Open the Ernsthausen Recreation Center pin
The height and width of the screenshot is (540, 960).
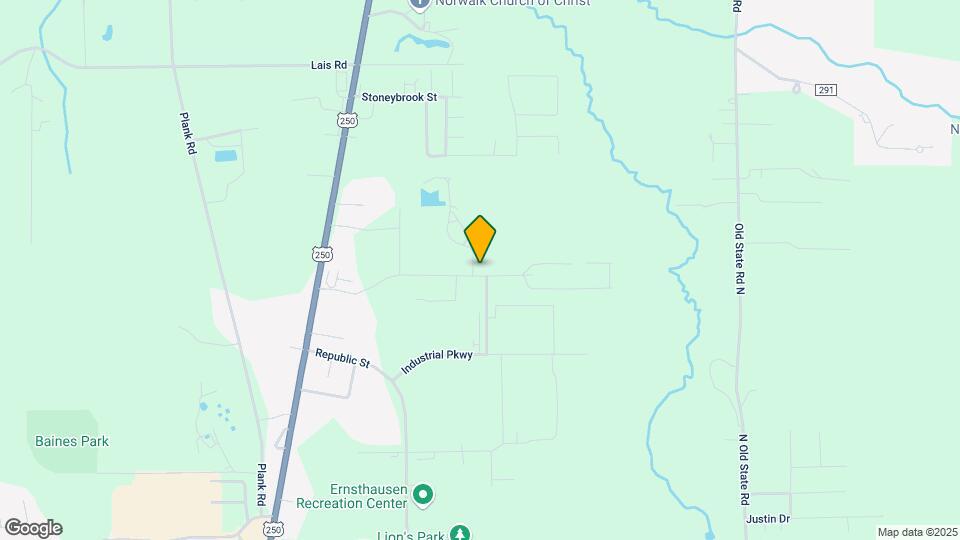[423, 493]
